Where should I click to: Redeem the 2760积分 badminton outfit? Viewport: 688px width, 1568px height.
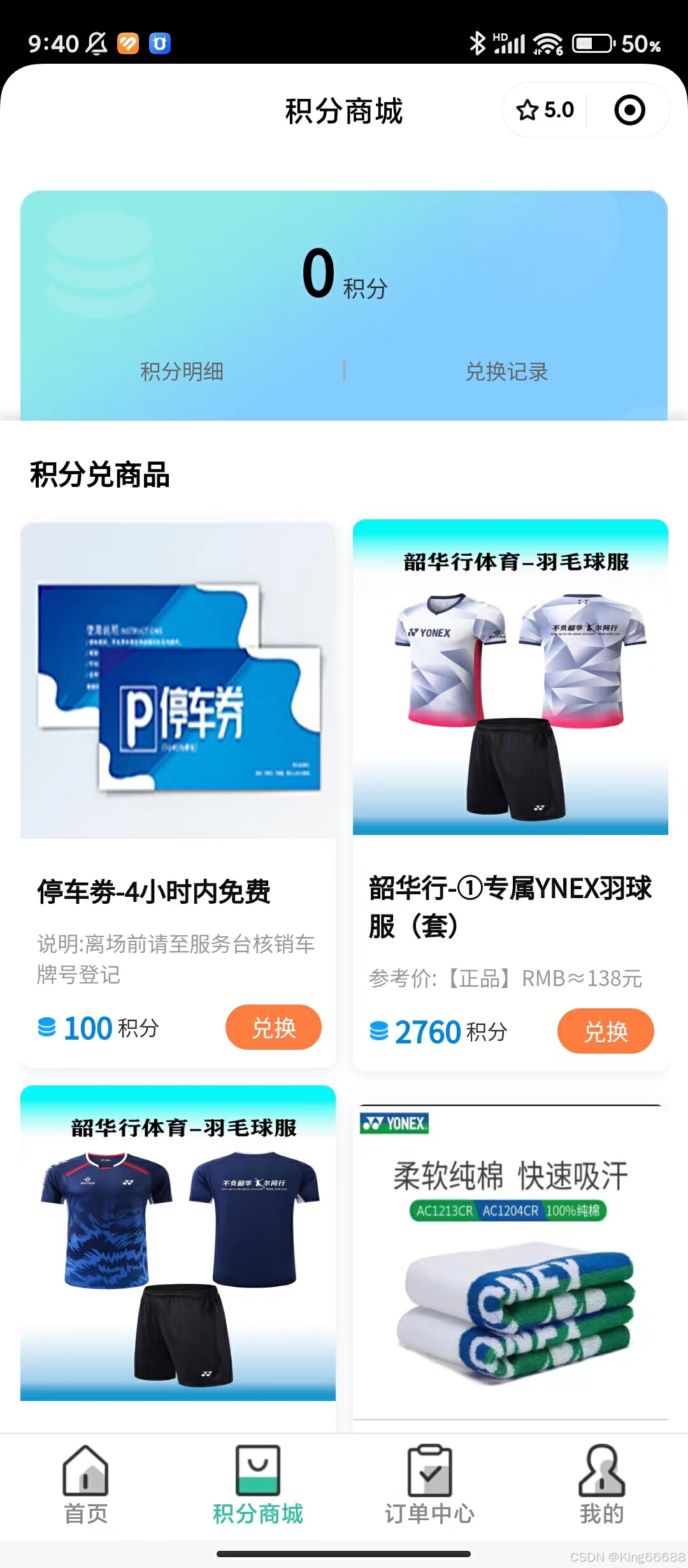click(x=605, y=1031)
